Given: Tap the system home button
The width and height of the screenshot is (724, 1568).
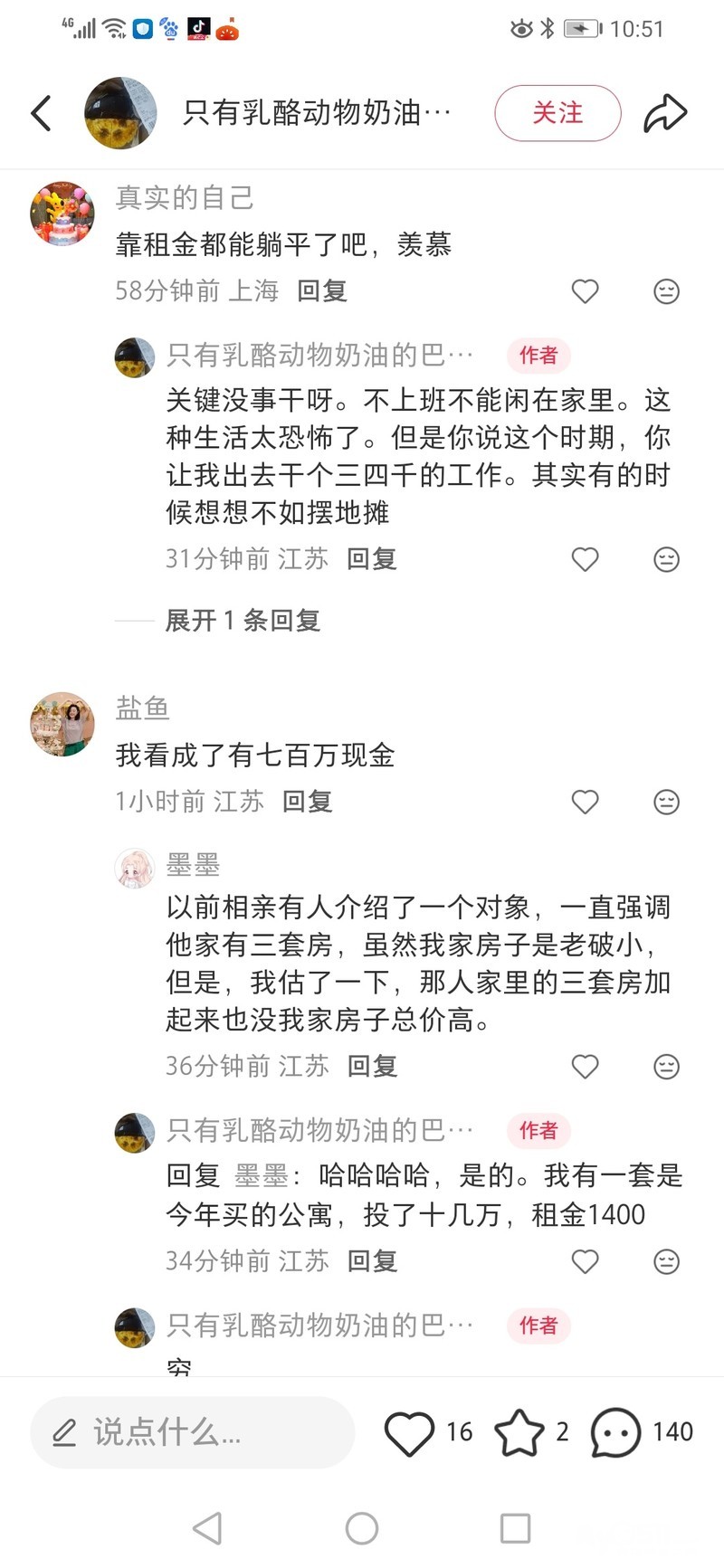Looking at the screenshot, I should click(x=362, y=1528).
